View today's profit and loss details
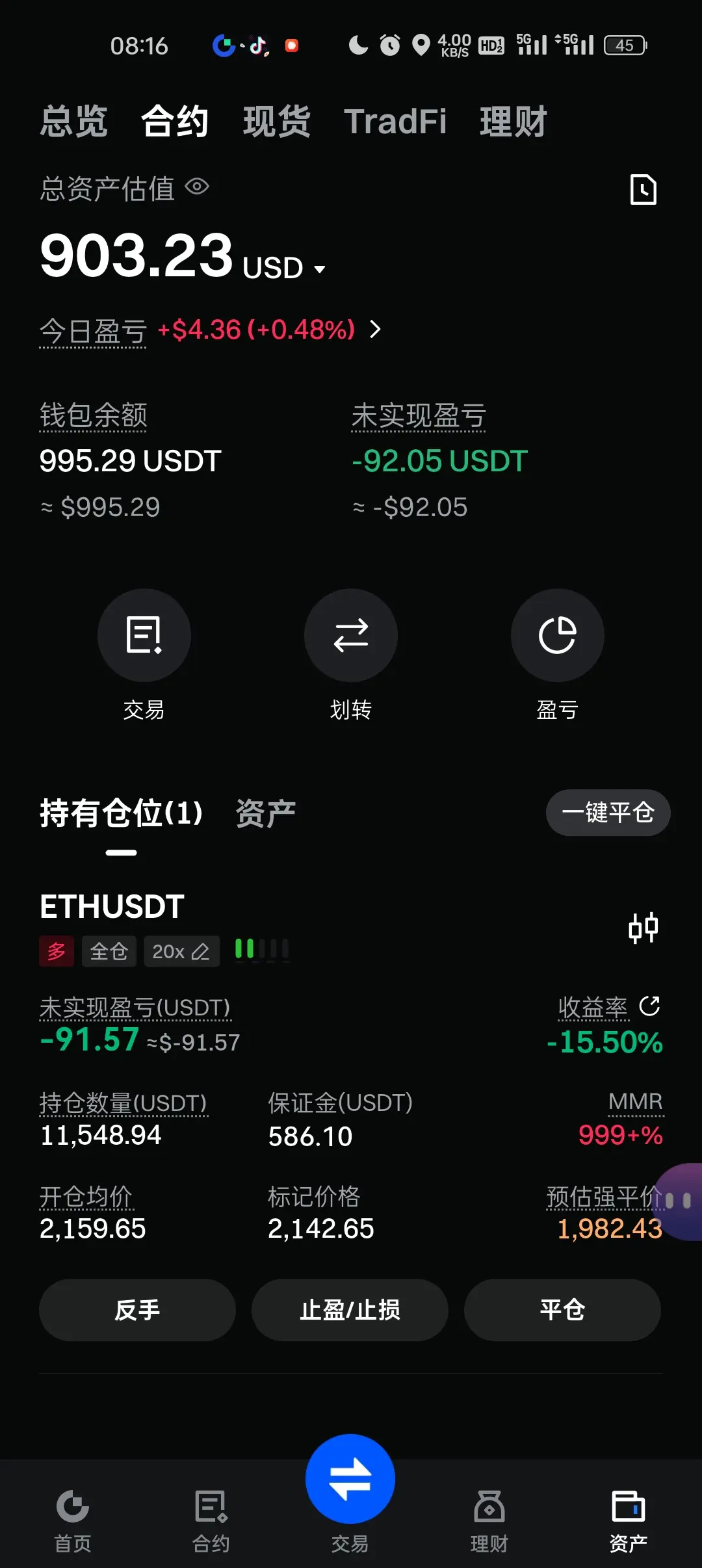This screenshot has width=702, height=1568. (374, 330)
